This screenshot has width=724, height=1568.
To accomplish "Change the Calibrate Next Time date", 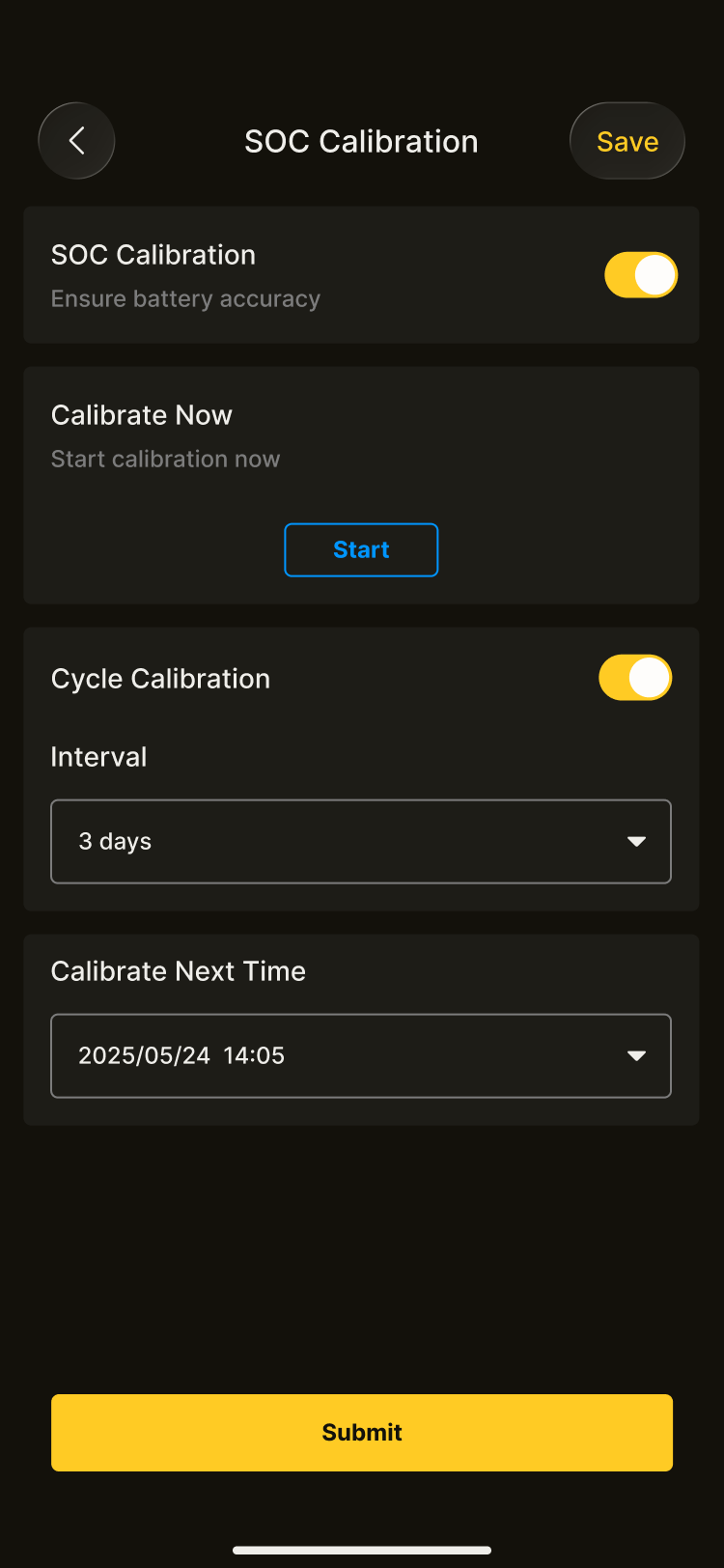I will 361,1055.
